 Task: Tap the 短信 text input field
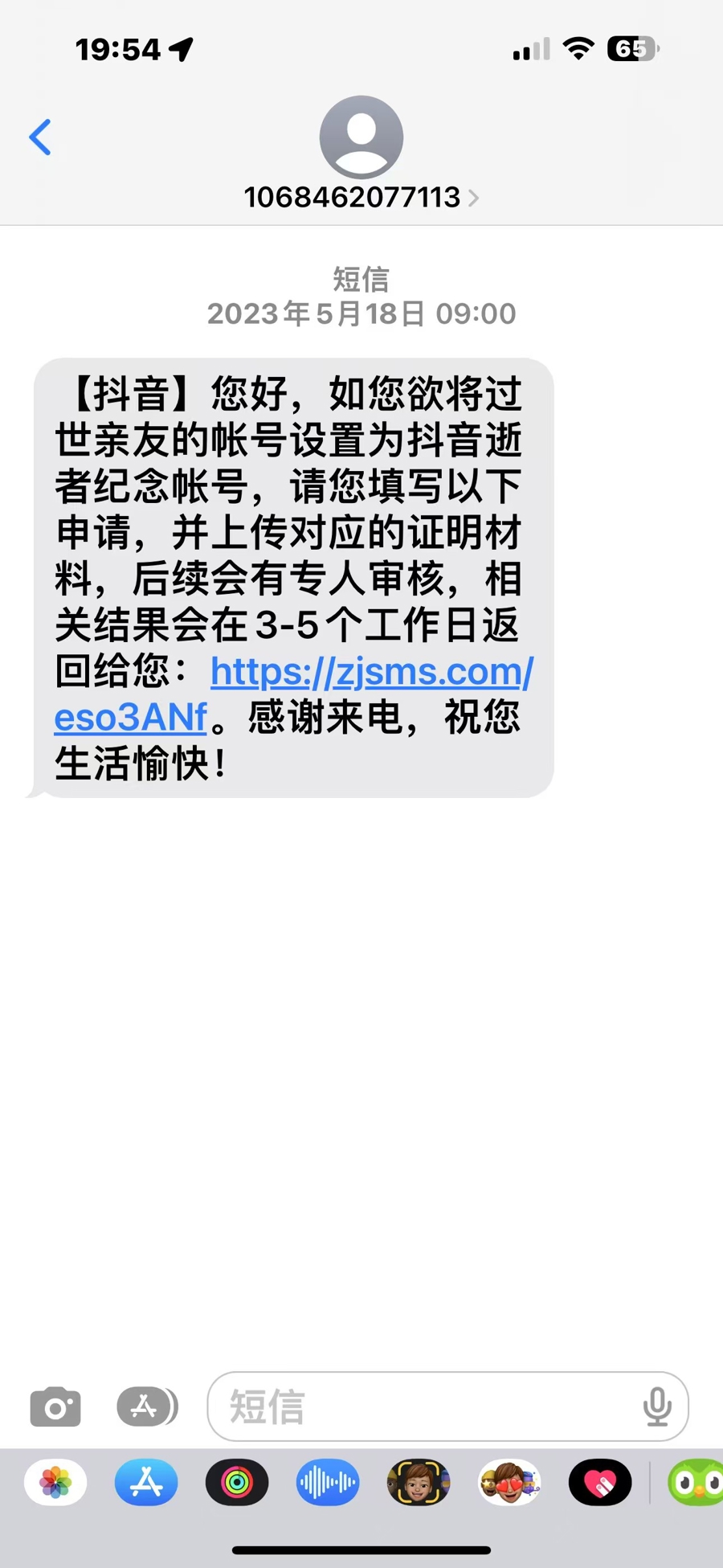(x=426, y=1406)
